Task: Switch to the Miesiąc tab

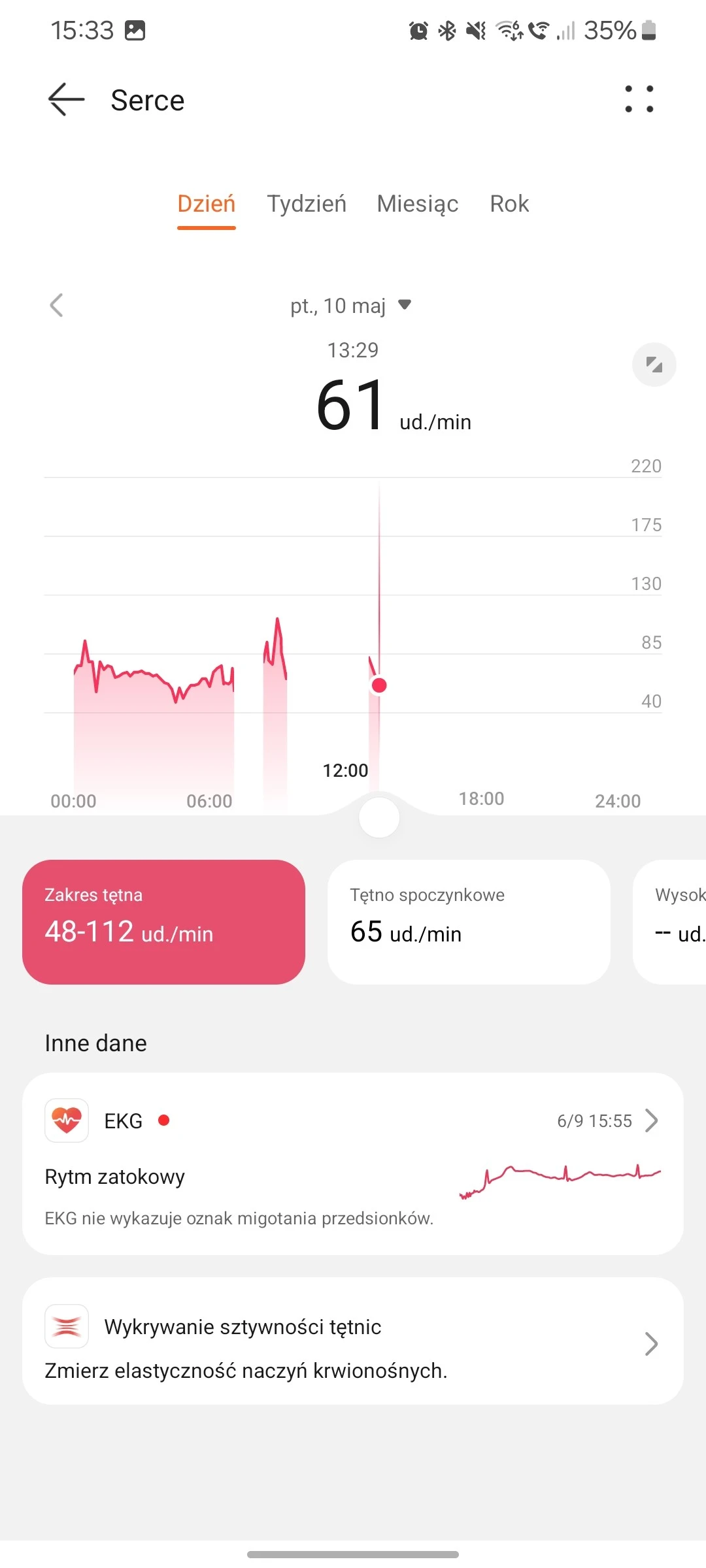Action: coord(417,204)
